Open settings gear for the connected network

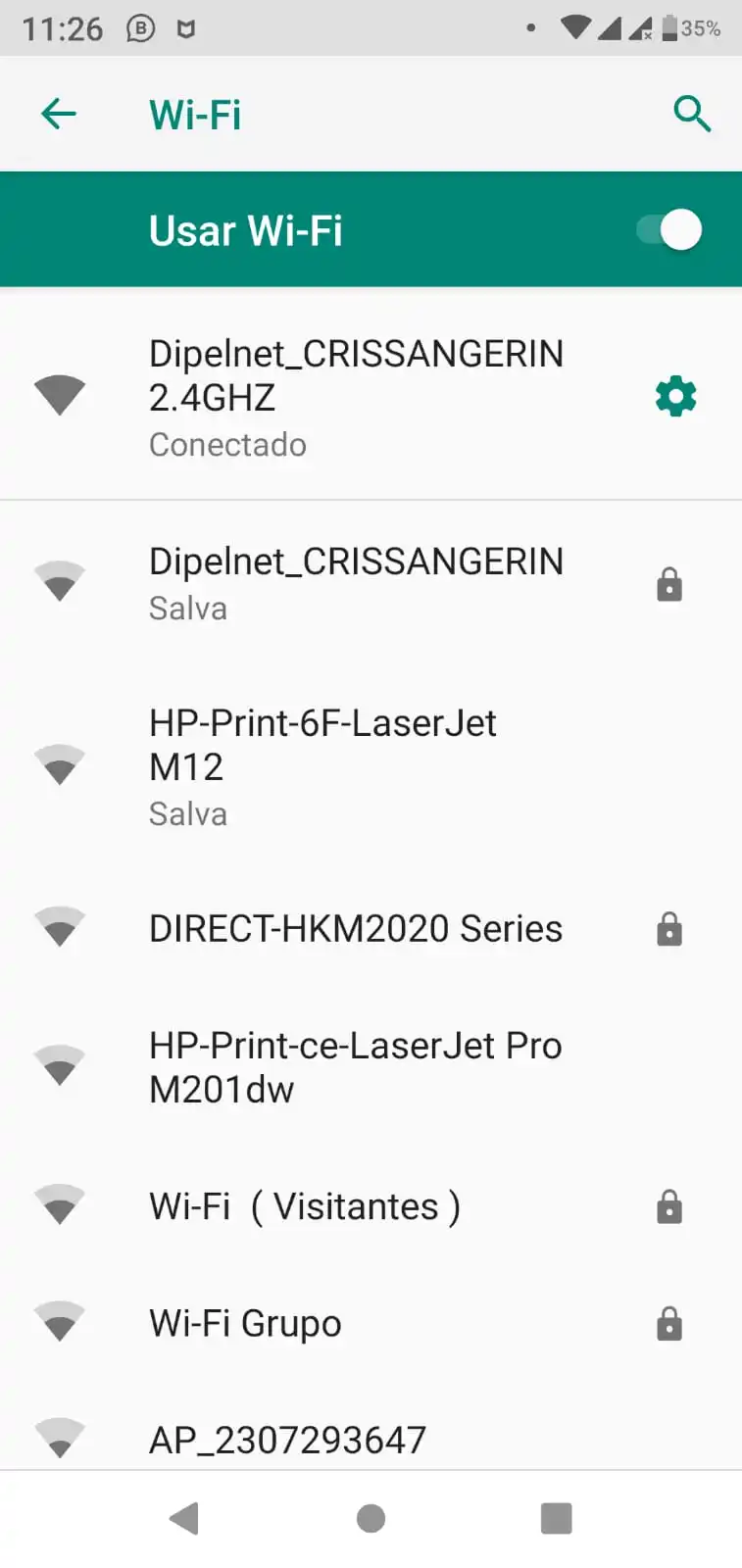pyautogui.click(x=675, y=397)
